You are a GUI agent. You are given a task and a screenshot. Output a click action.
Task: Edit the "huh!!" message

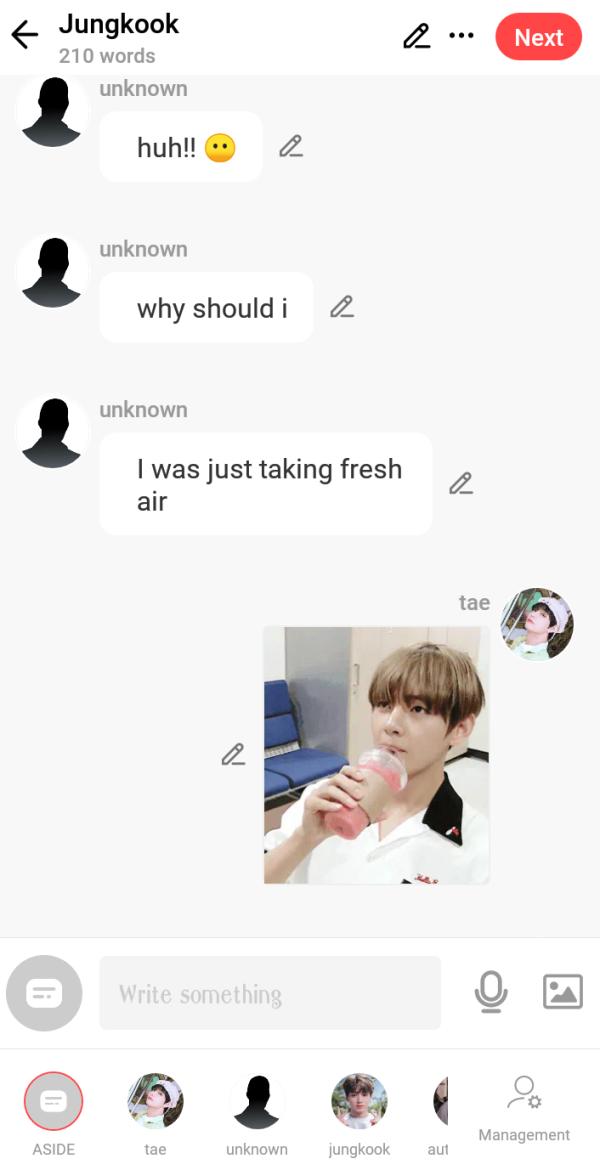[291, 147]
